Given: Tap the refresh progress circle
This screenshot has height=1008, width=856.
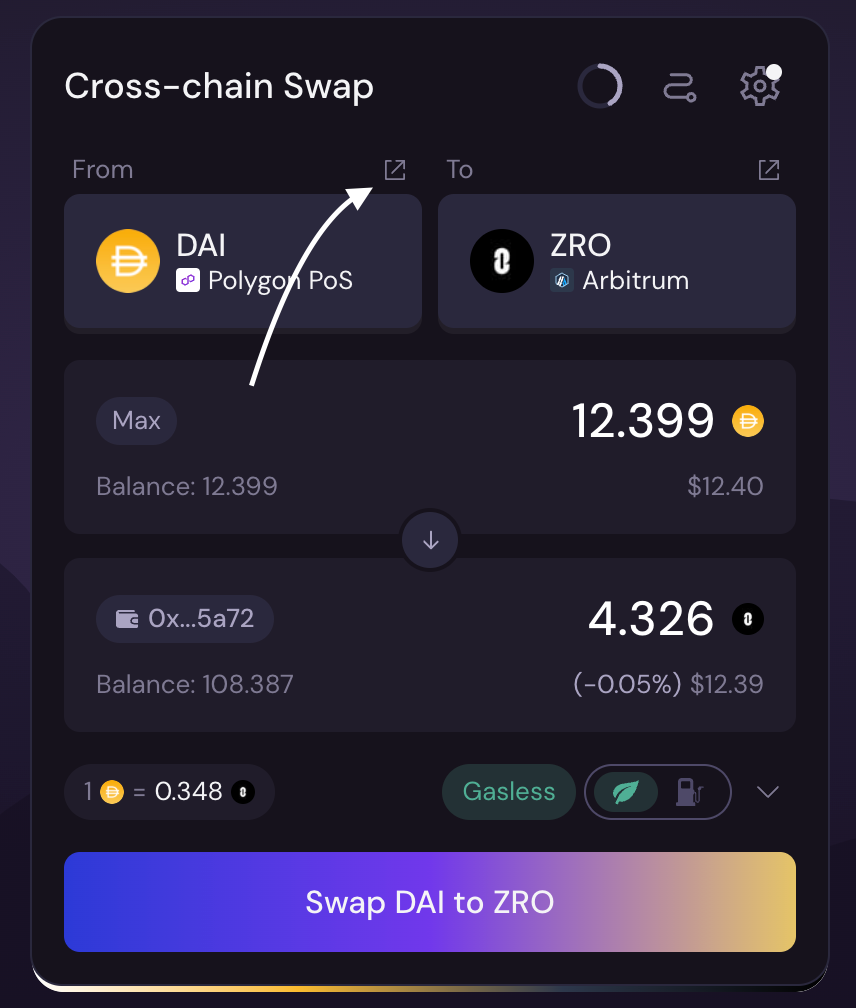Looking at the screenshot, I should (x=600, y=87).
